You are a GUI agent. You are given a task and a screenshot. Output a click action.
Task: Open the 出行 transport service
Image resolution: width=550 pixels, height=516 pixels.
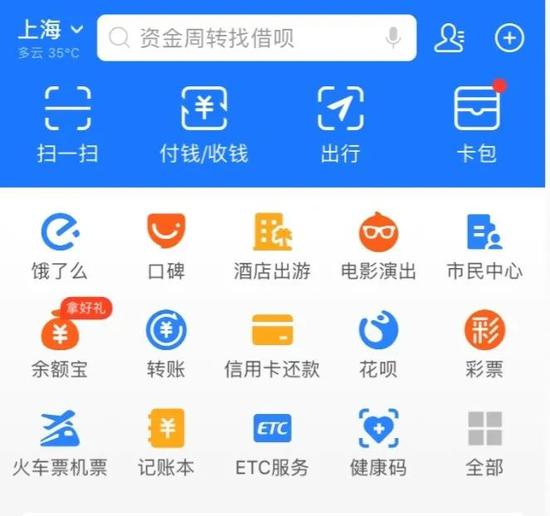tap(340, 125)
